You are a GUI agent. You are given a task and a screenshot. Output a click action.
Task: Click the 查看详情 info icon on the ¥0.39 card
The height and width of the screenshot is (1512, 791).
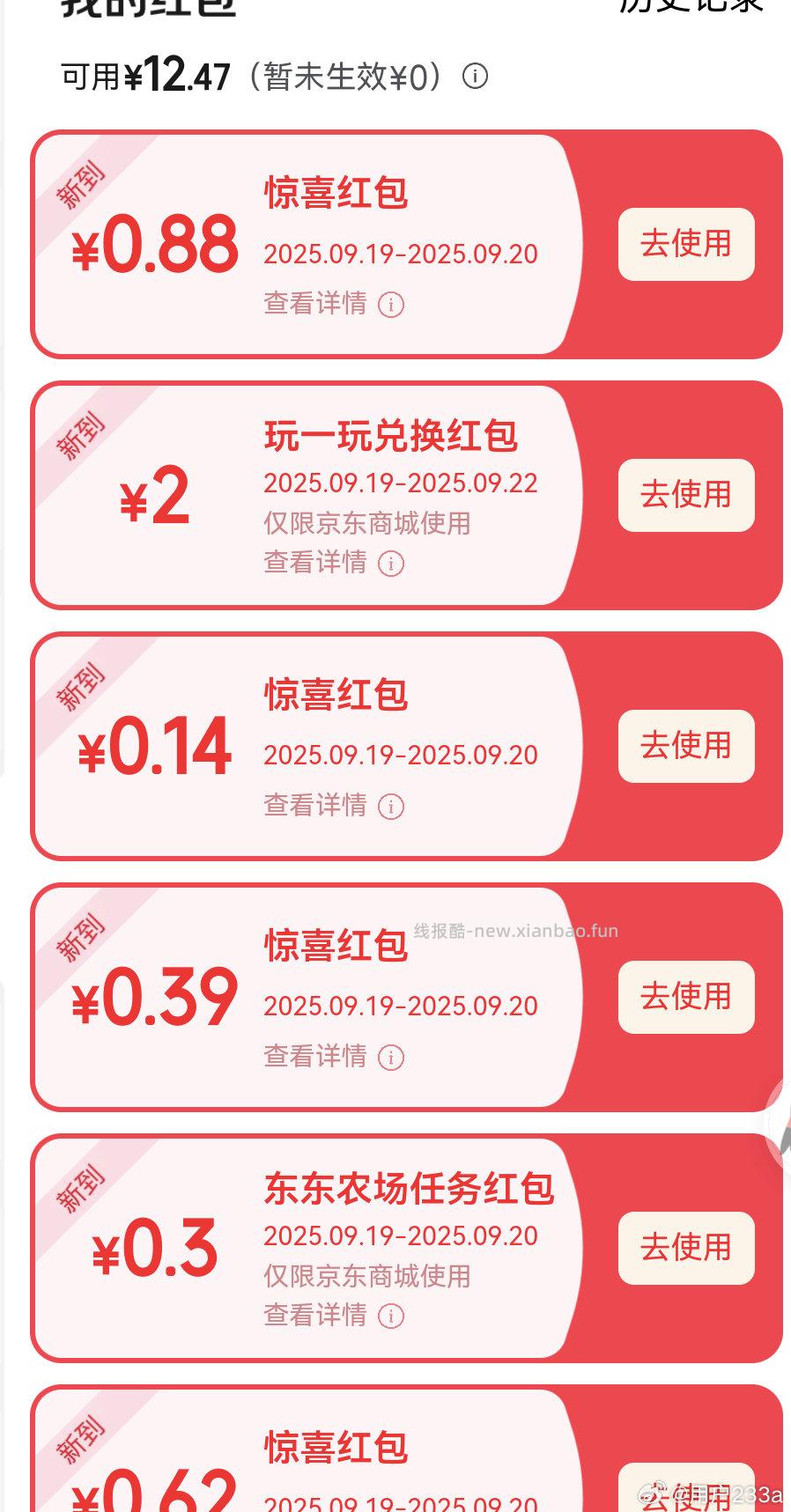[390, 1057]
